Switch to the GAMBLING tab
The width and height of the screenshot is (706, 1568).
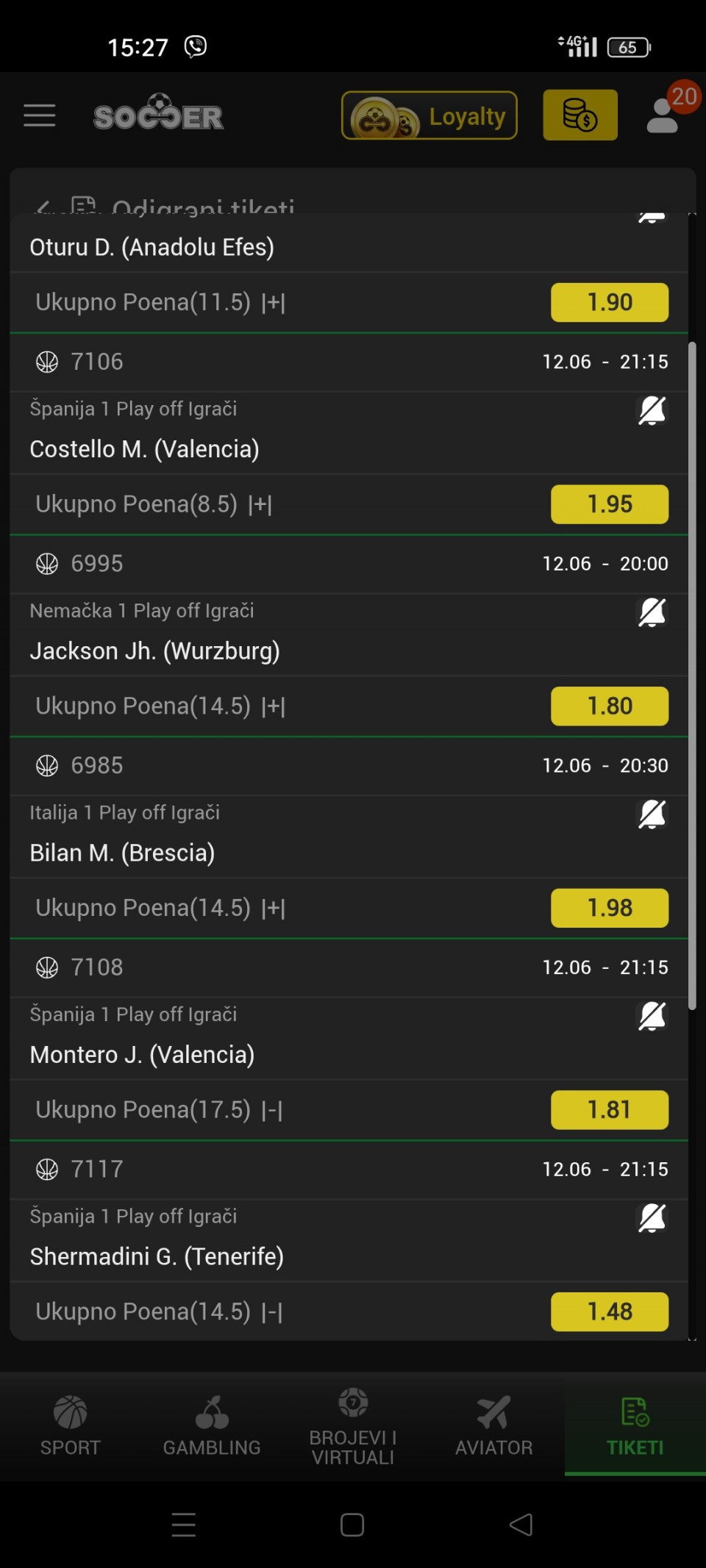click(x=212, y=1426)
